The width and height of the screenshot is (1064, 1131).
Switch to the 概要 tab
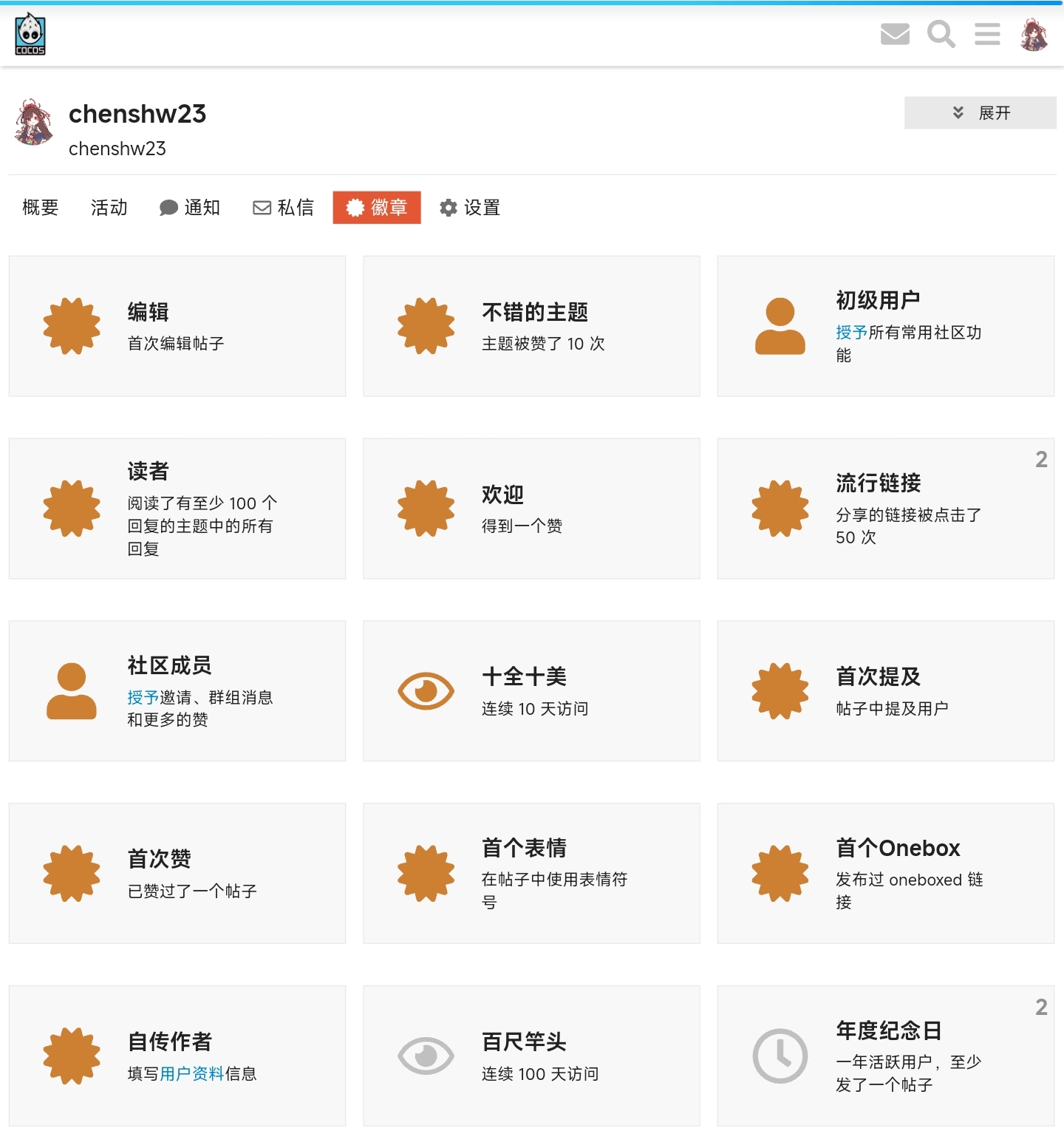tap(41, 208)
